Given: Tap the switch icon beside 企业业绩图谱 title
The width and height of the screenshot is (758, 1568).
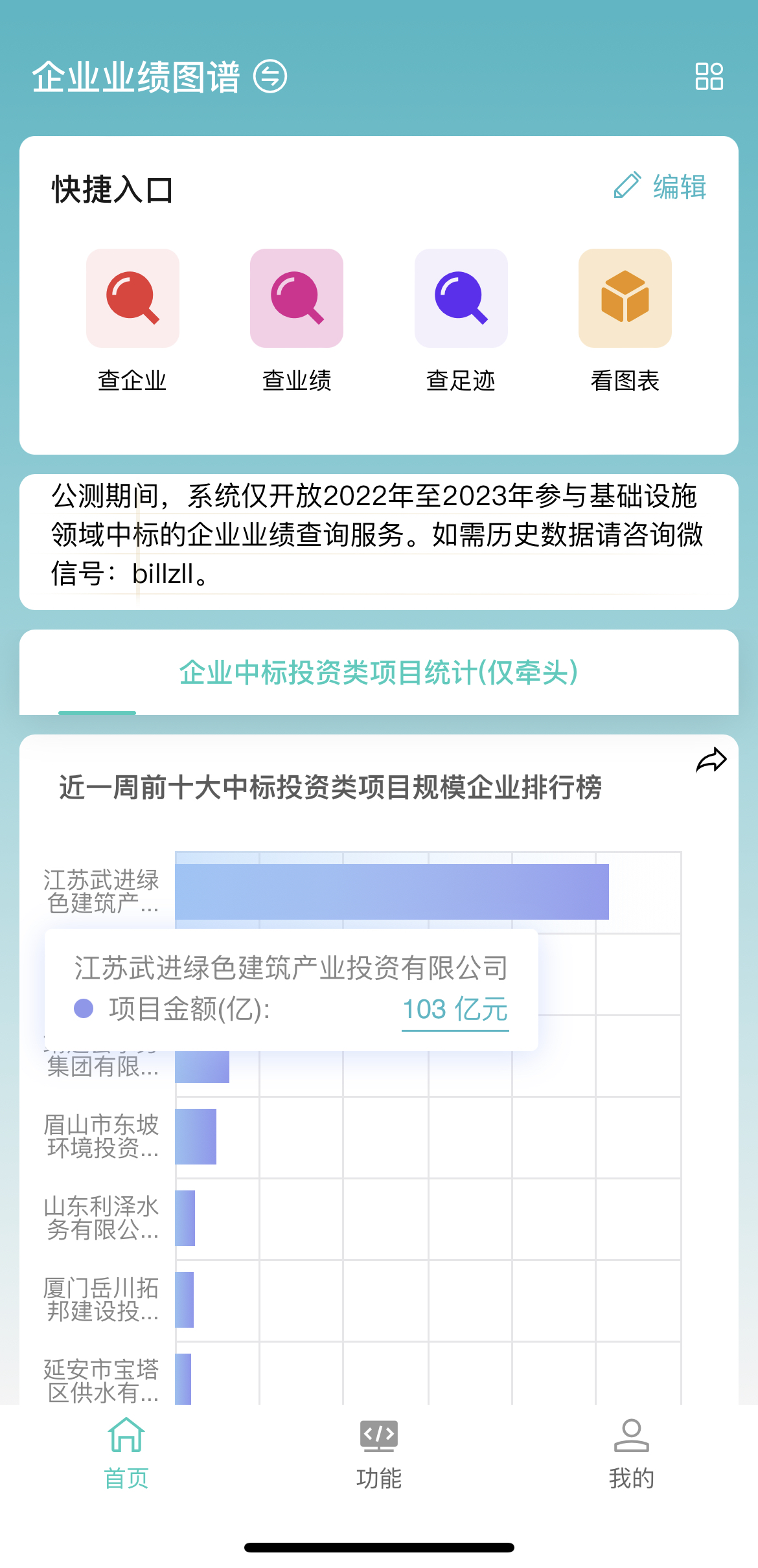Looking at the screenshot, I should tap(270, 76).
